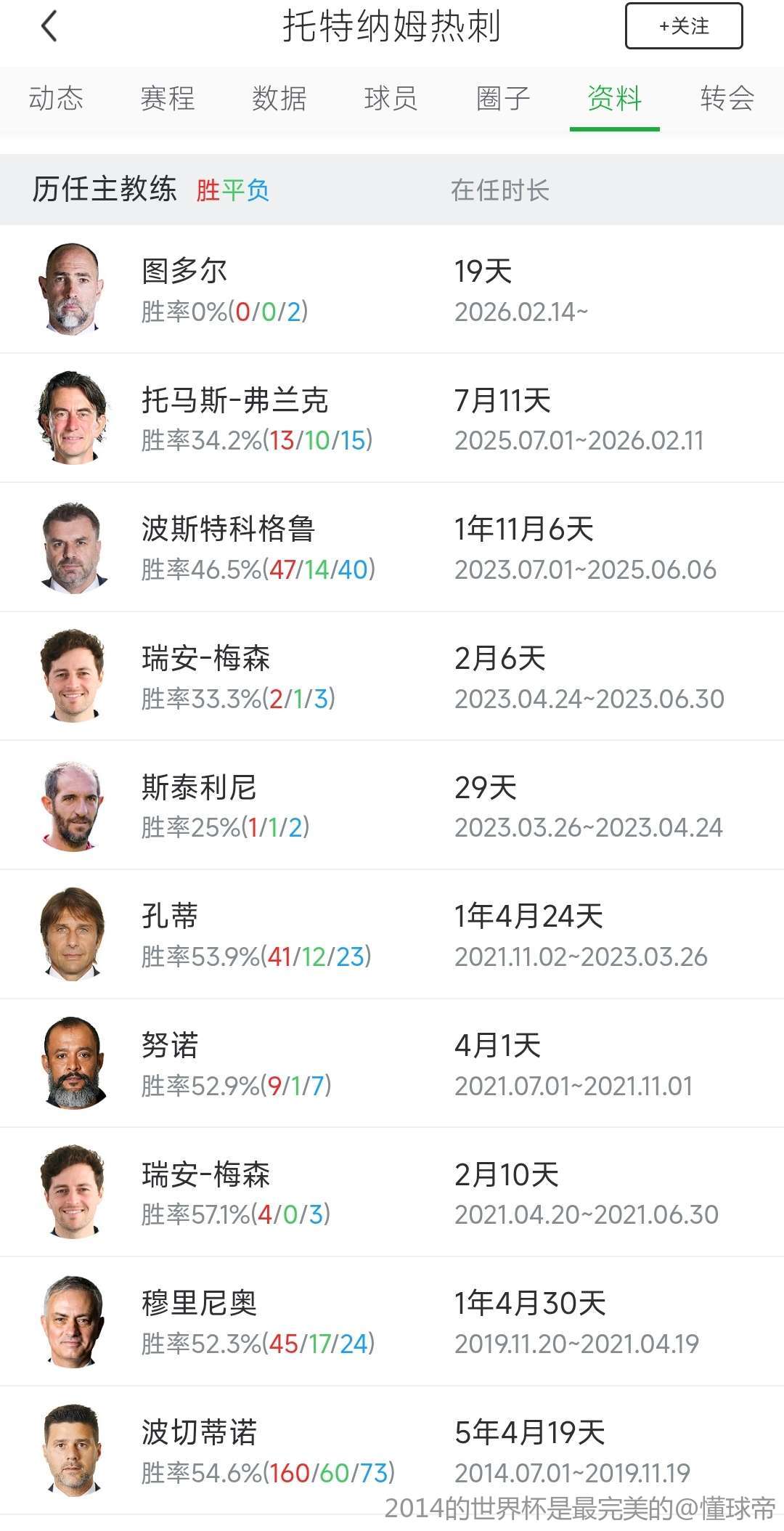
Task: Open 瑞安-梅森's 2023 tenure row
Action: pyautogui.click(x=392, y=677)
